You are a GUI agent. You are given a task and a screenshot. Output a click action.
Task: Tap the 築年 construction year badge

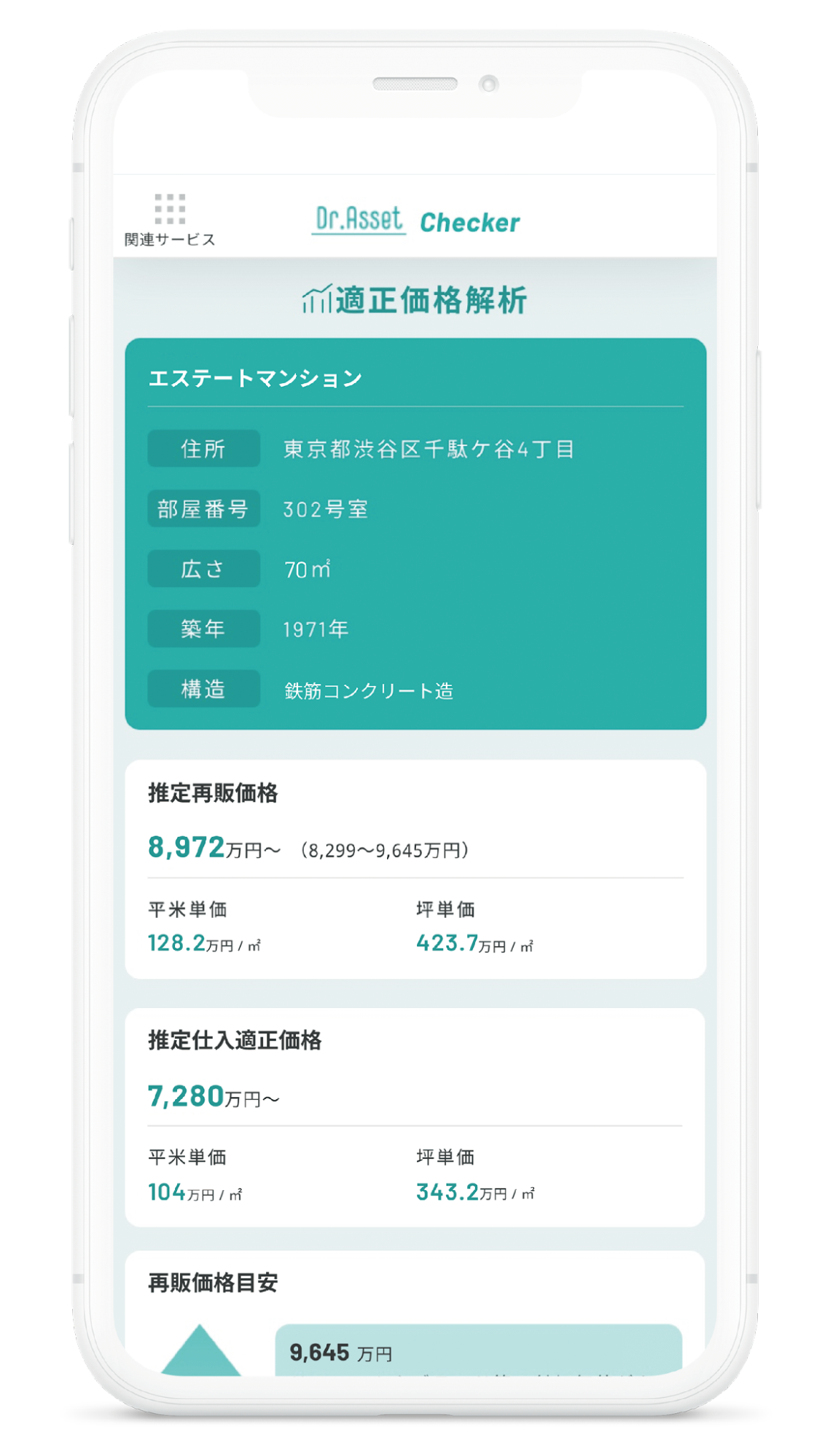click(x=204, y=629)
